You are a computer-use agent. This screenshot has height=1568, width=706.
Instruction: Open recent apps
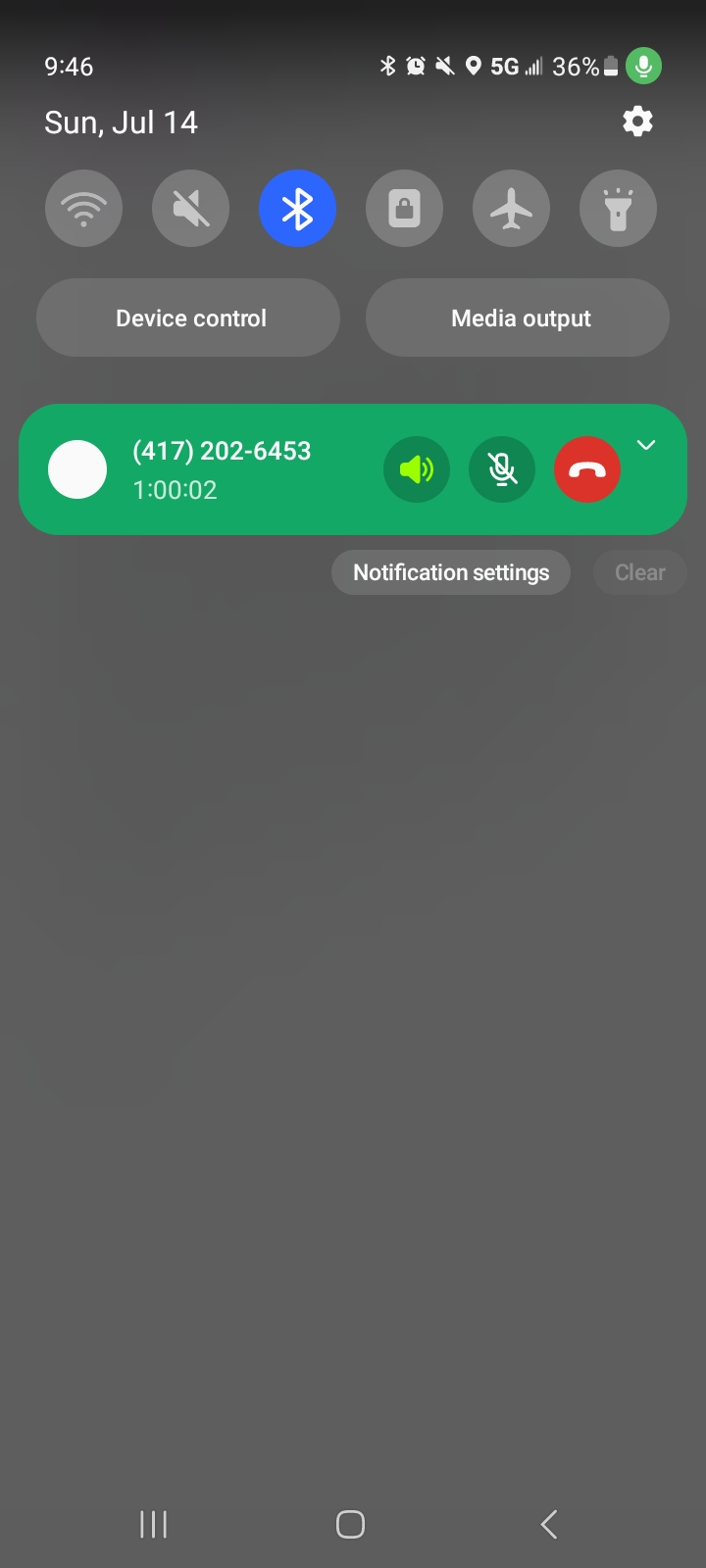pyautogui.click(x=153, y=1524)
